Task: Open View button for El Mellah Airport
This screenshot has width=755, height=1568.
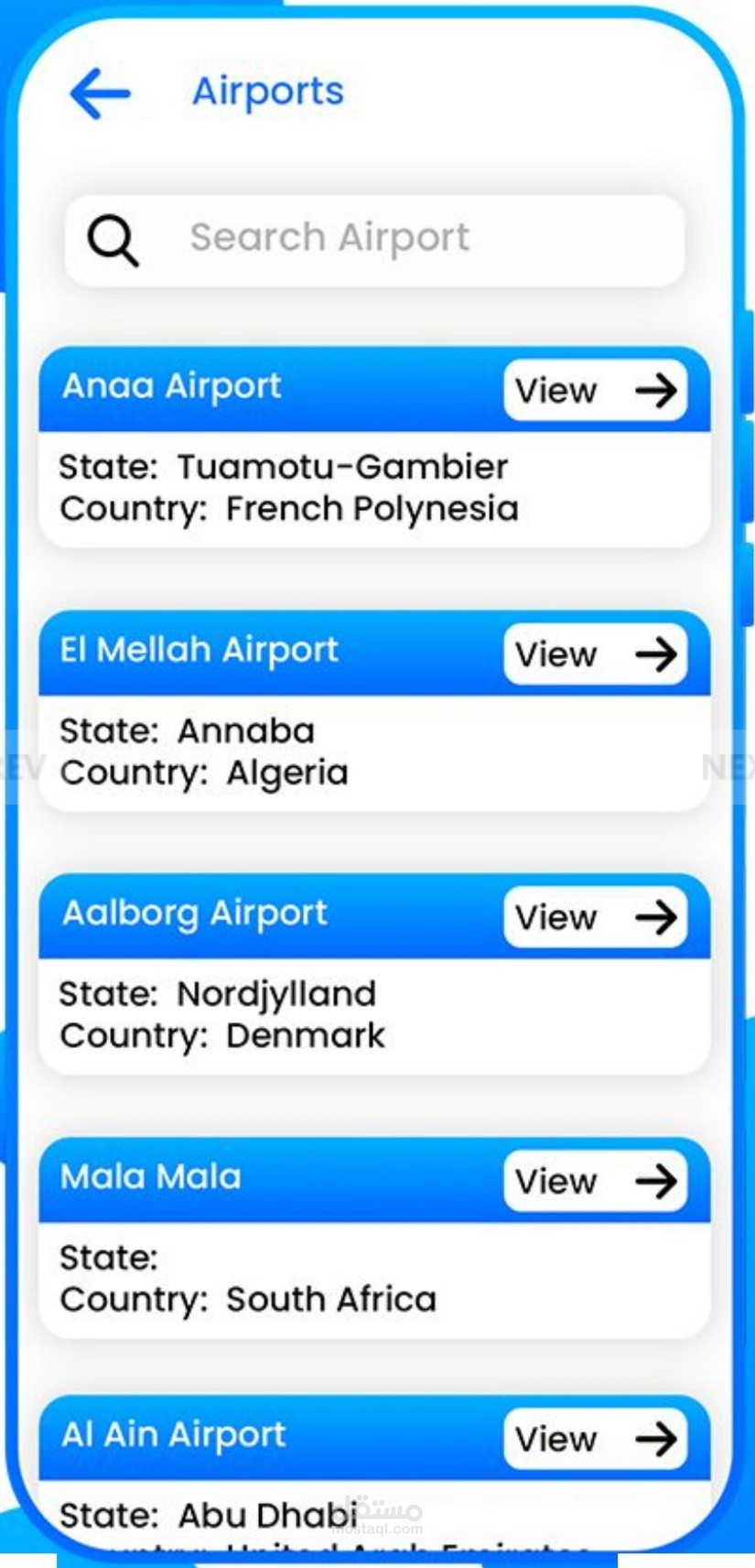Action: [x=595, y=654]
